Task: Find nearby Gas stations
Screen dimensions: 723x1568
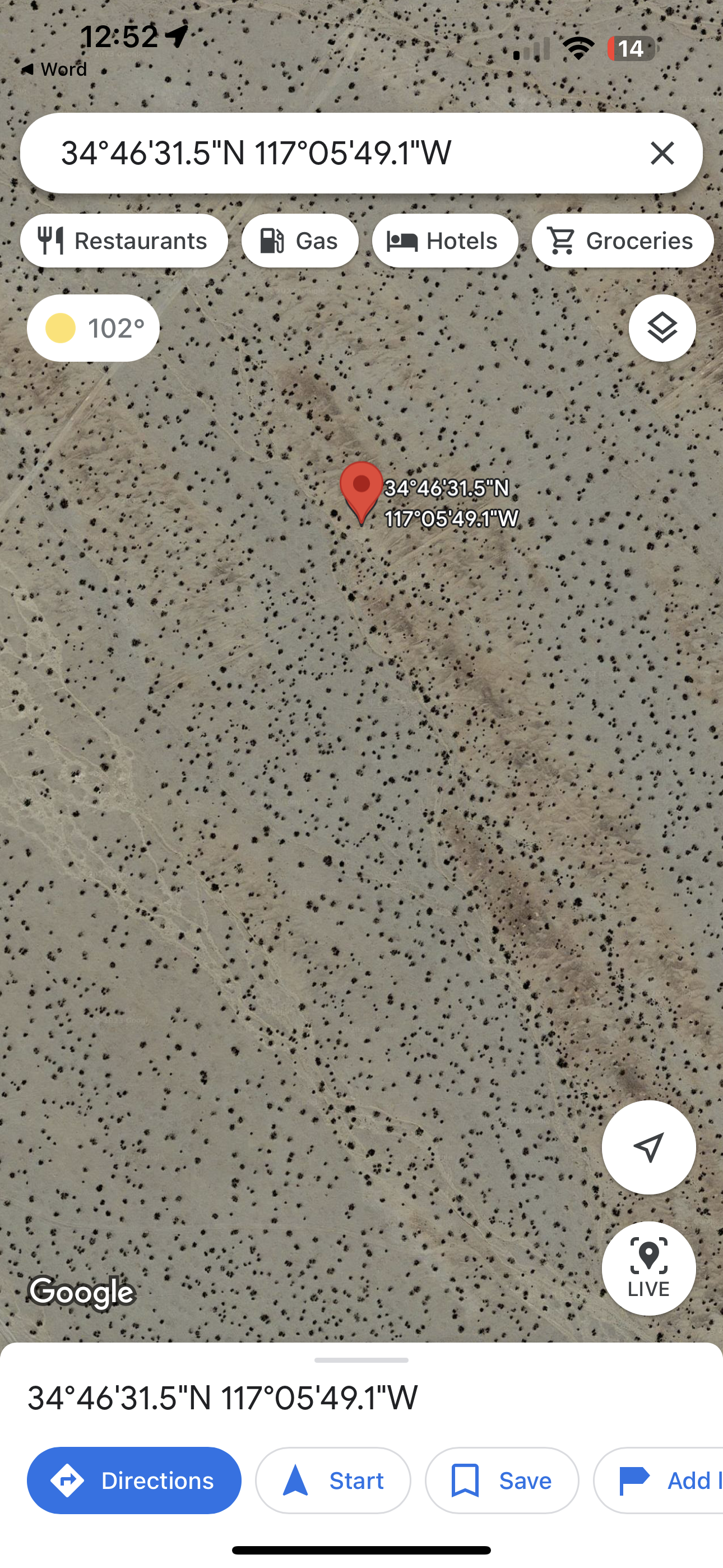Action: click(299, 241)
